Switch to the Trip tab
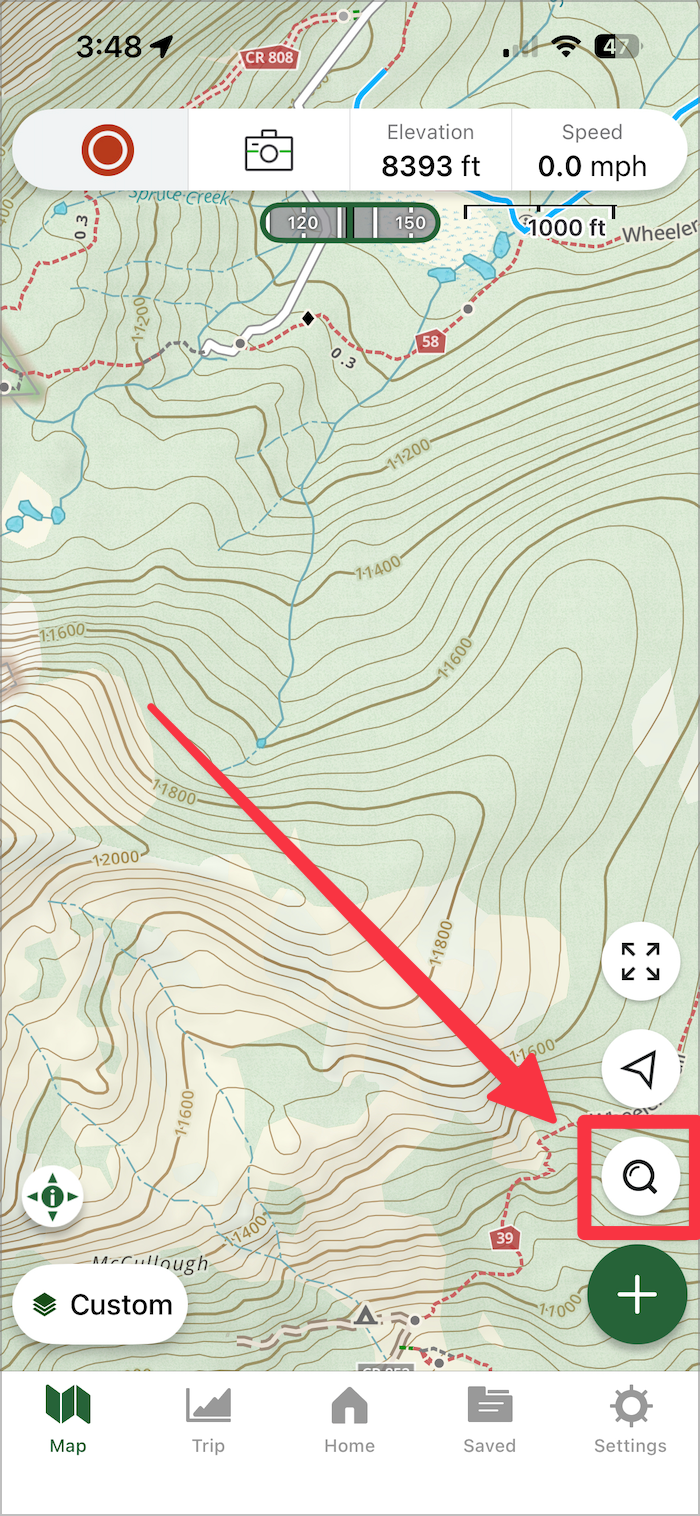 click(208, 1420)
